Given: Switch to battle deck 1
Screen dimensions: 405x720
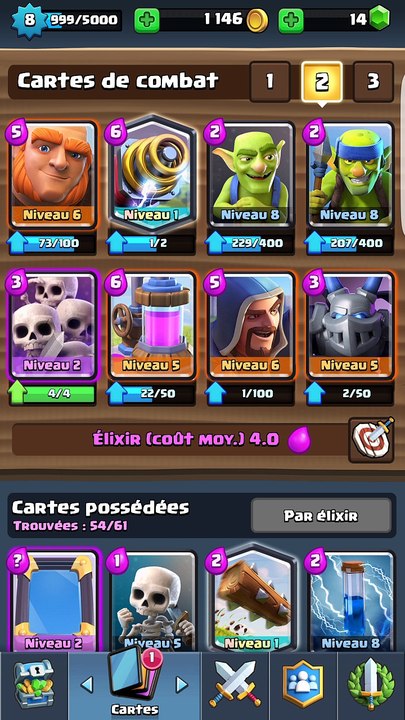Looking at the screenshot, I should [270, 82].
